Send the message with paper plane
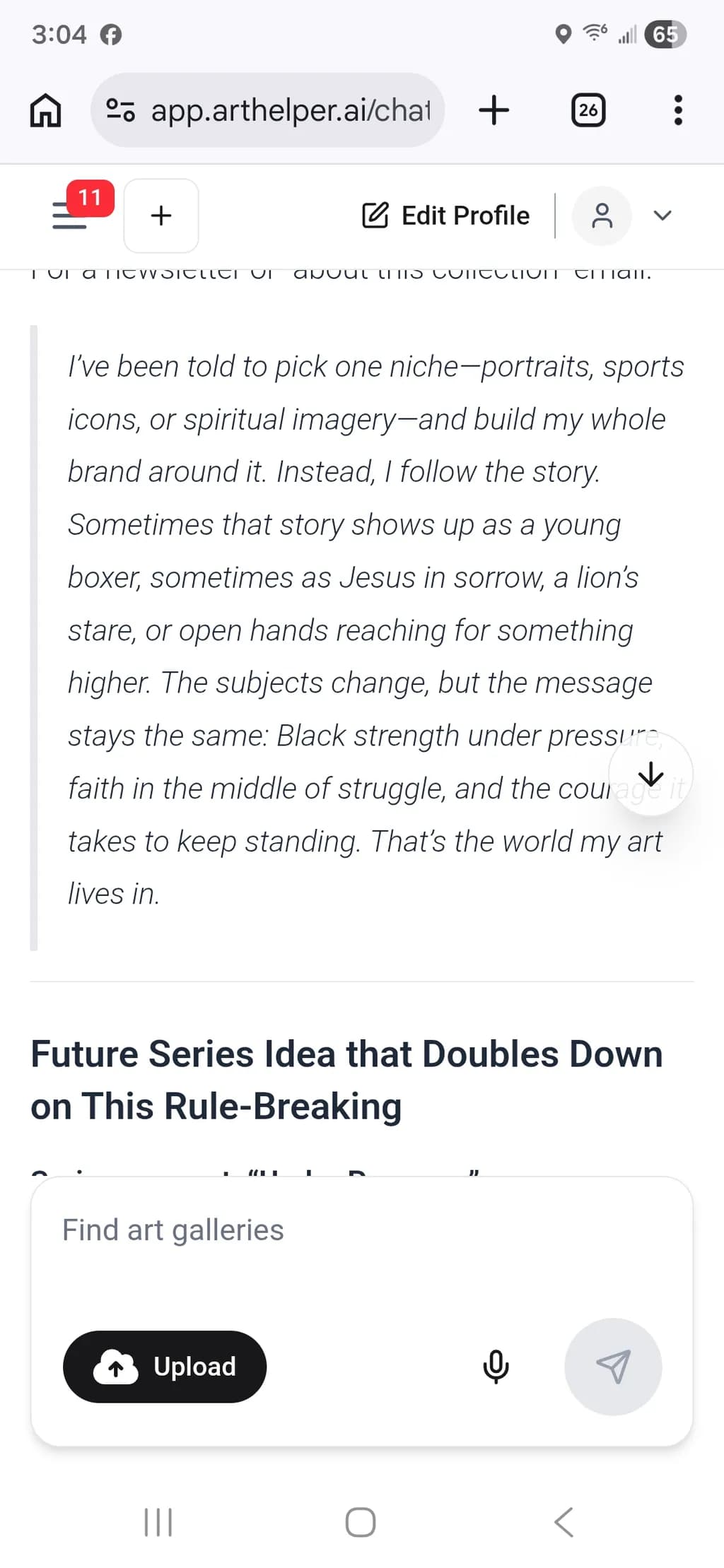724x1568 pixels. click(613, 1367)
